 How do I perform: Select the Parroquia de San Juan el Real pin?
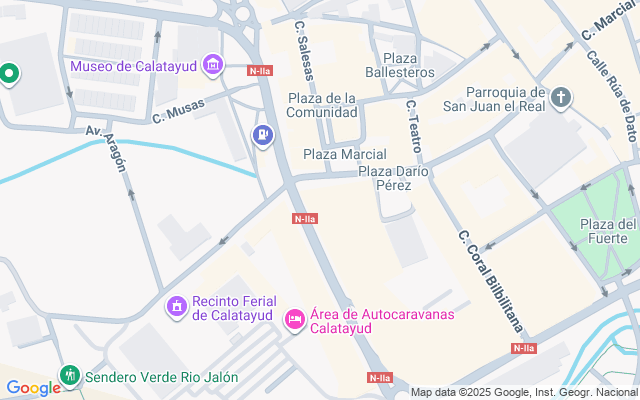tap(562, 97)
